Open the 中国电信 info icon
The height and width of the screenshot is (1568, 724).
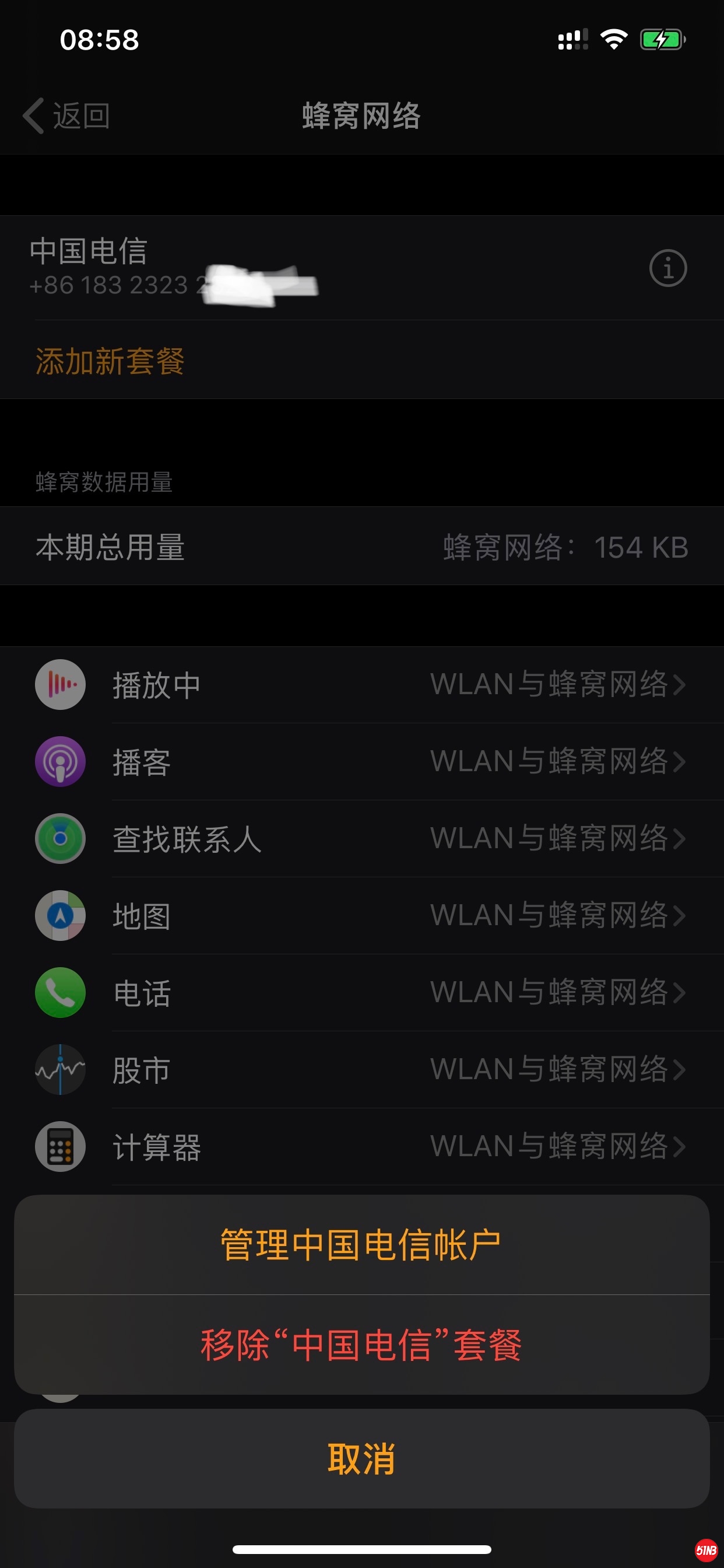click(667, 268)
